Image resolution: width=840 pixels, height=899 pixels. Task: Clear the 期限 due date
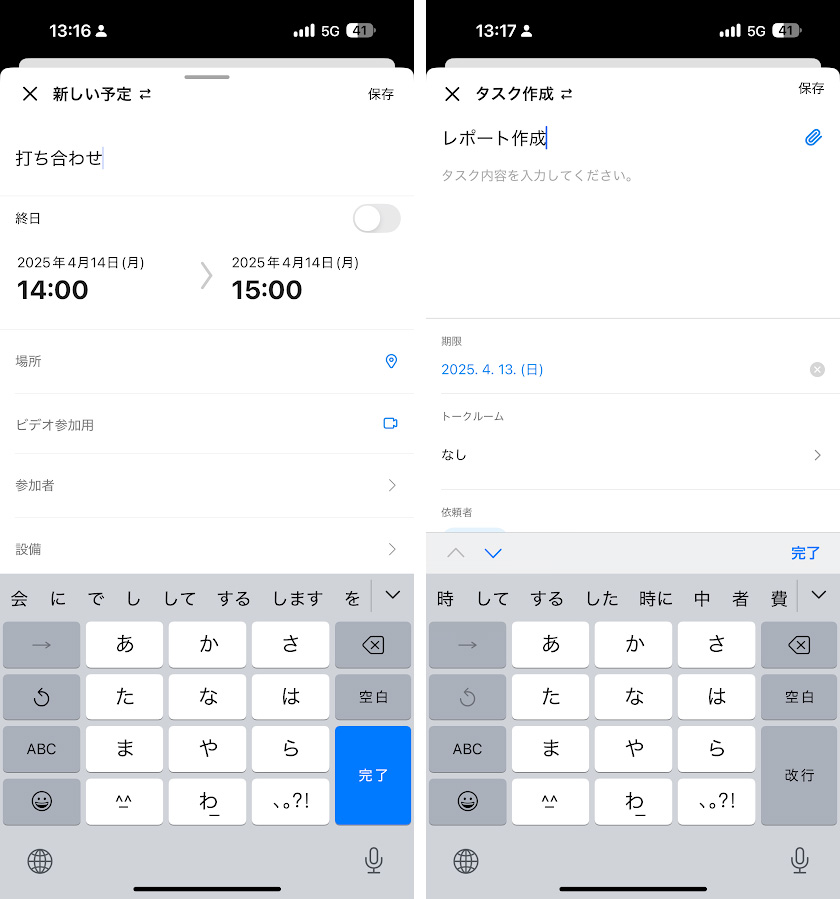(817, 370)
